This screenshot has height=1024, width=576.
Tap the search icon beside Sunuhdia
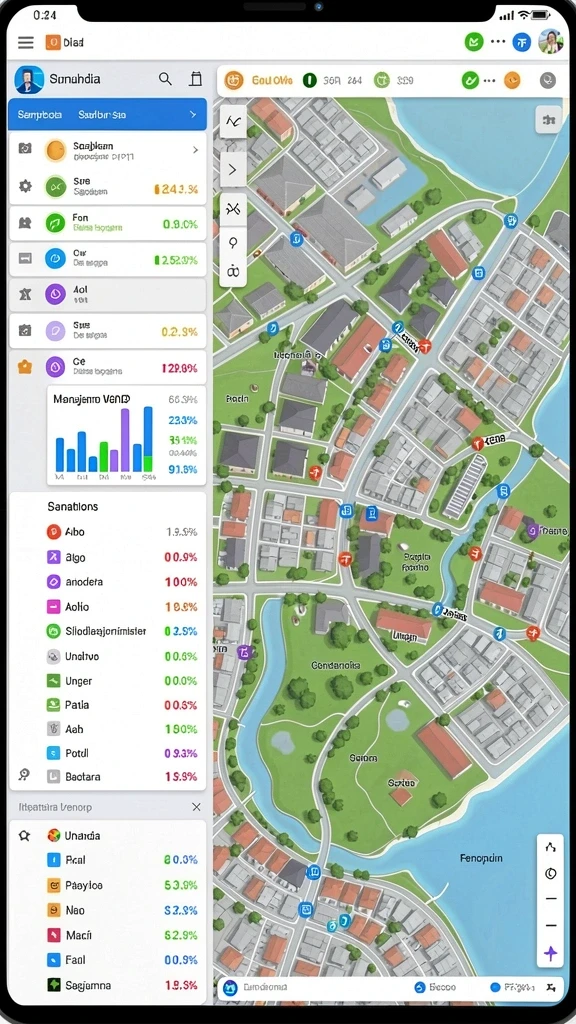[166, 79]
